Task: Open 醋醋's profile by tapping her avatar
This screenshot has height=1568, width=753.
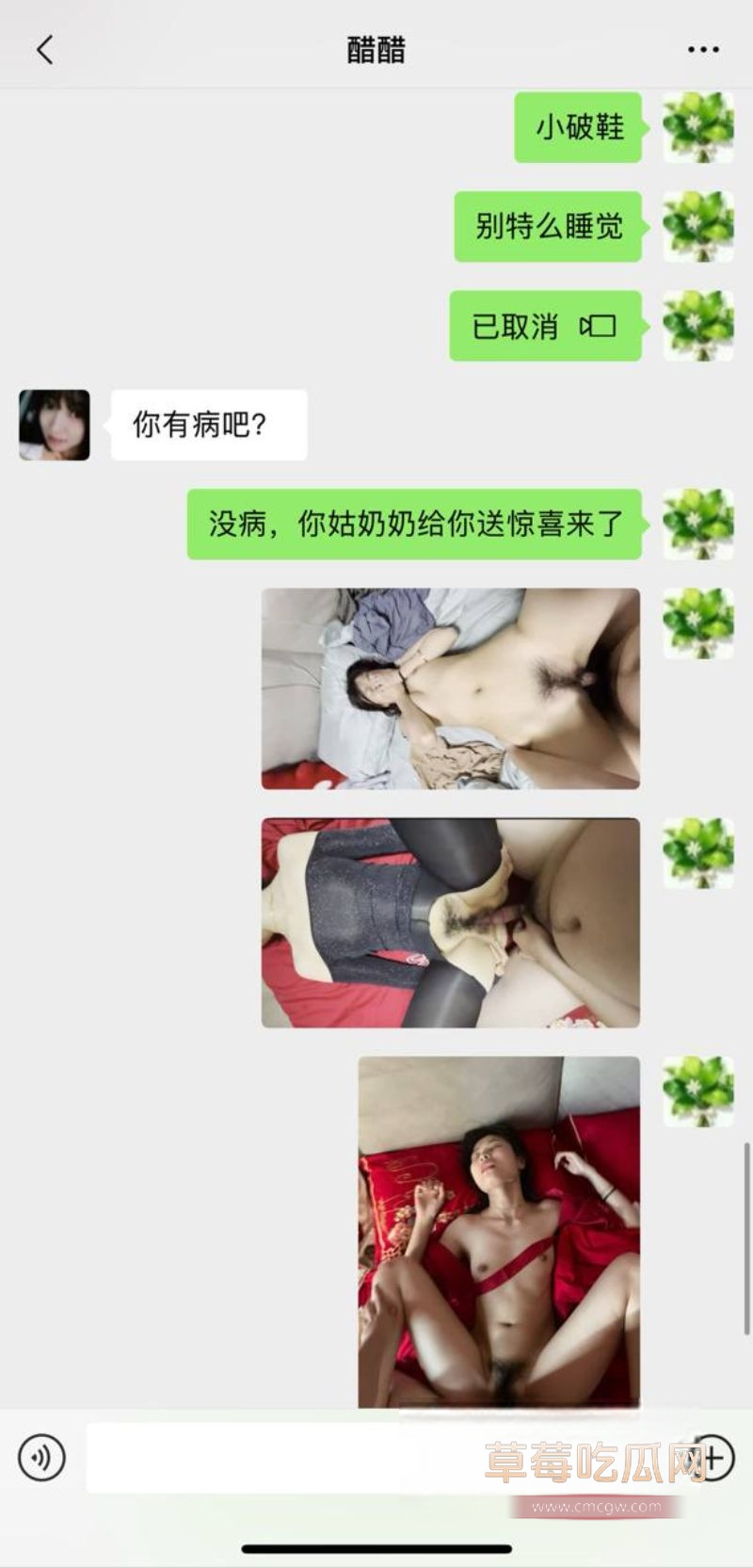Action: click(54, 425)
